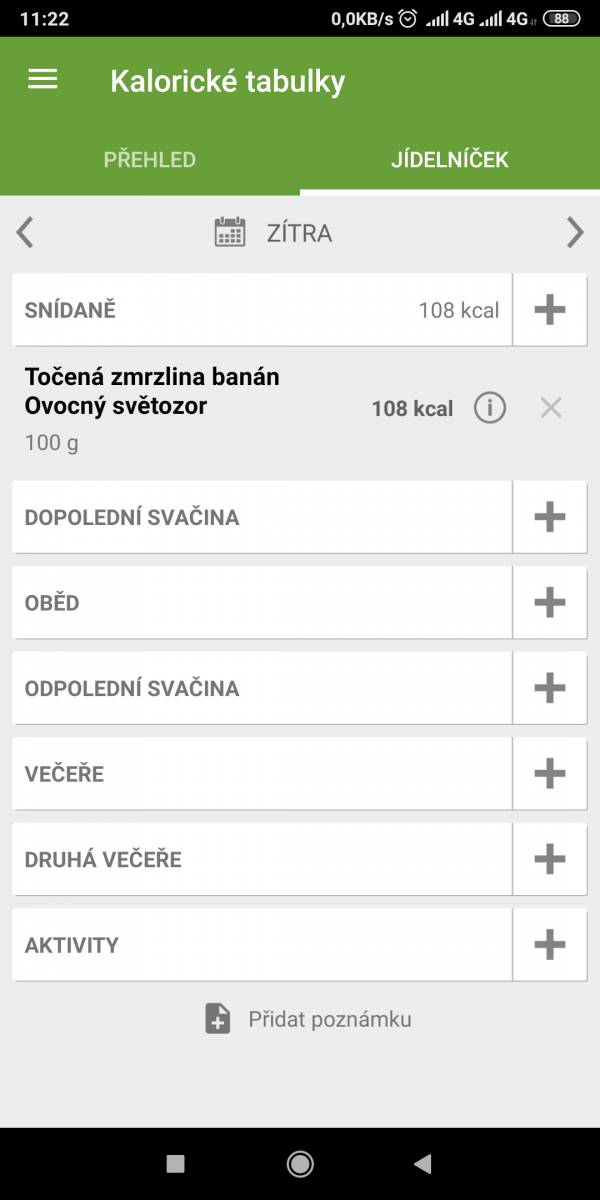Viewport: 600px width, 1200px height.
Task: Add food to ODPOLEDNÍ SVAČINA
Action: (550, 688)
